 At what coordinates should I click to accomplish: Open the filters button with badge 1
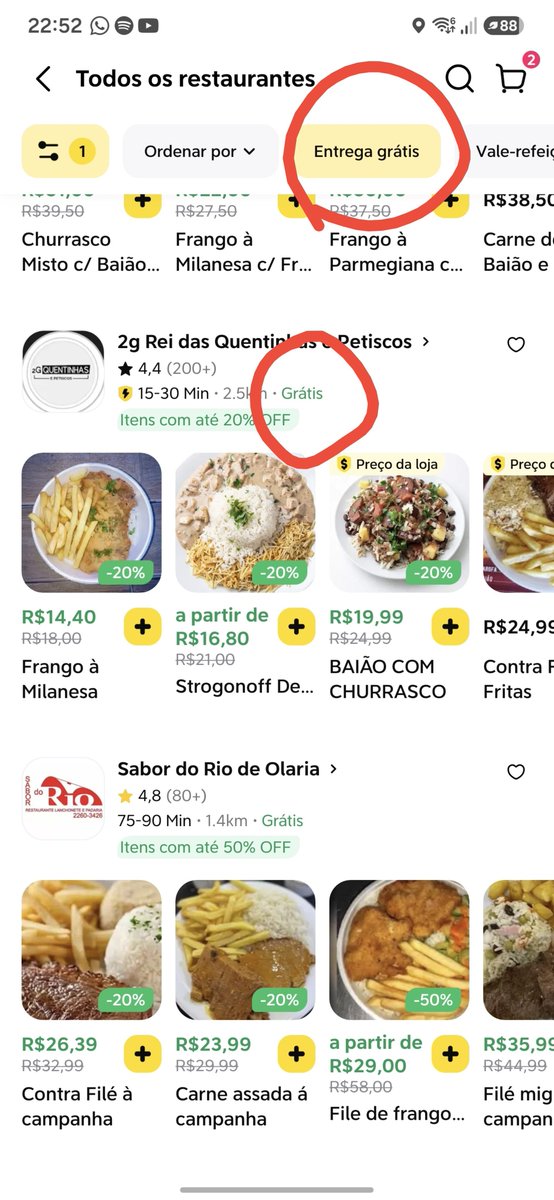tap(65, 151)
